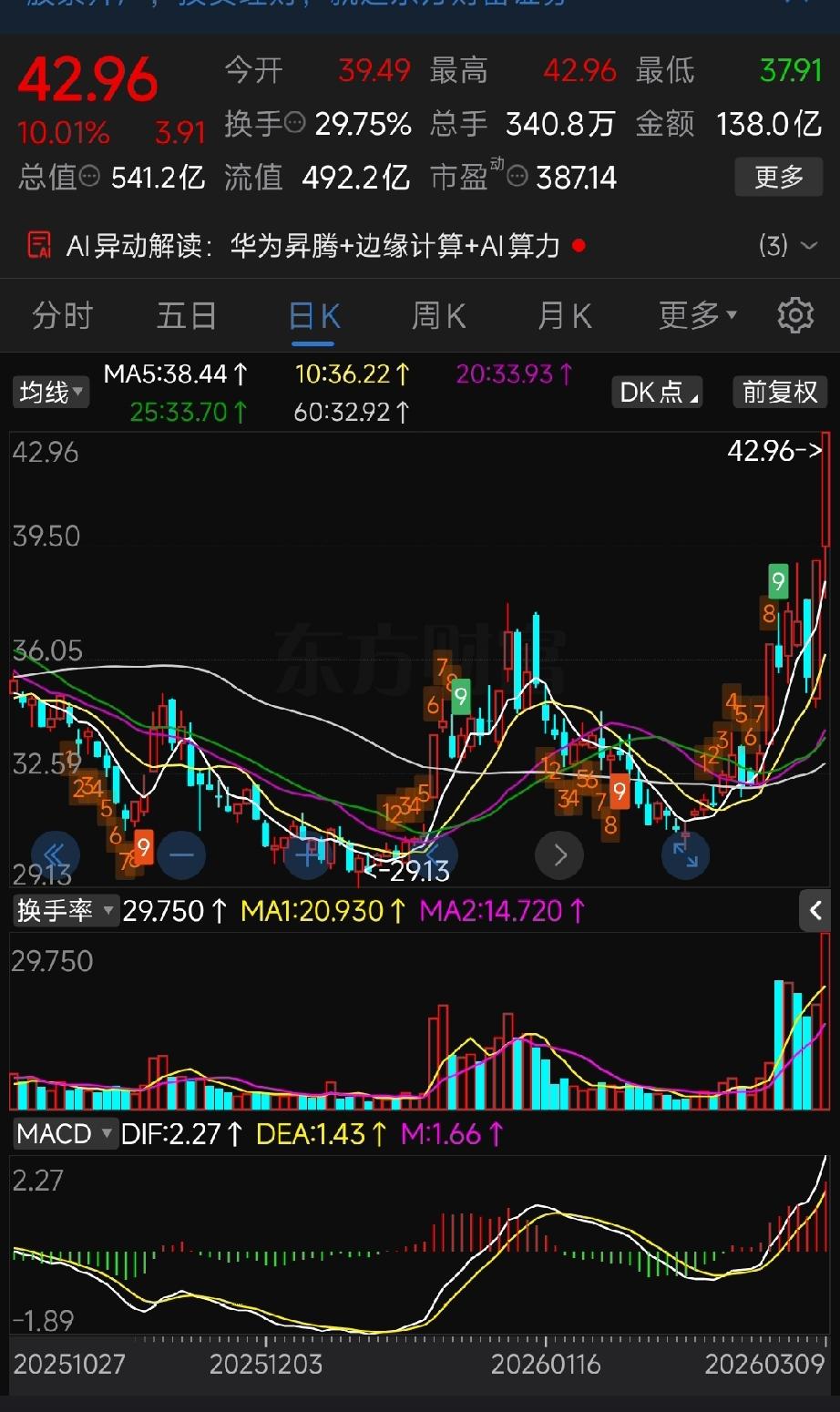
Task: Open the 均线 moving-average dropdown
Action: [50, 392]
